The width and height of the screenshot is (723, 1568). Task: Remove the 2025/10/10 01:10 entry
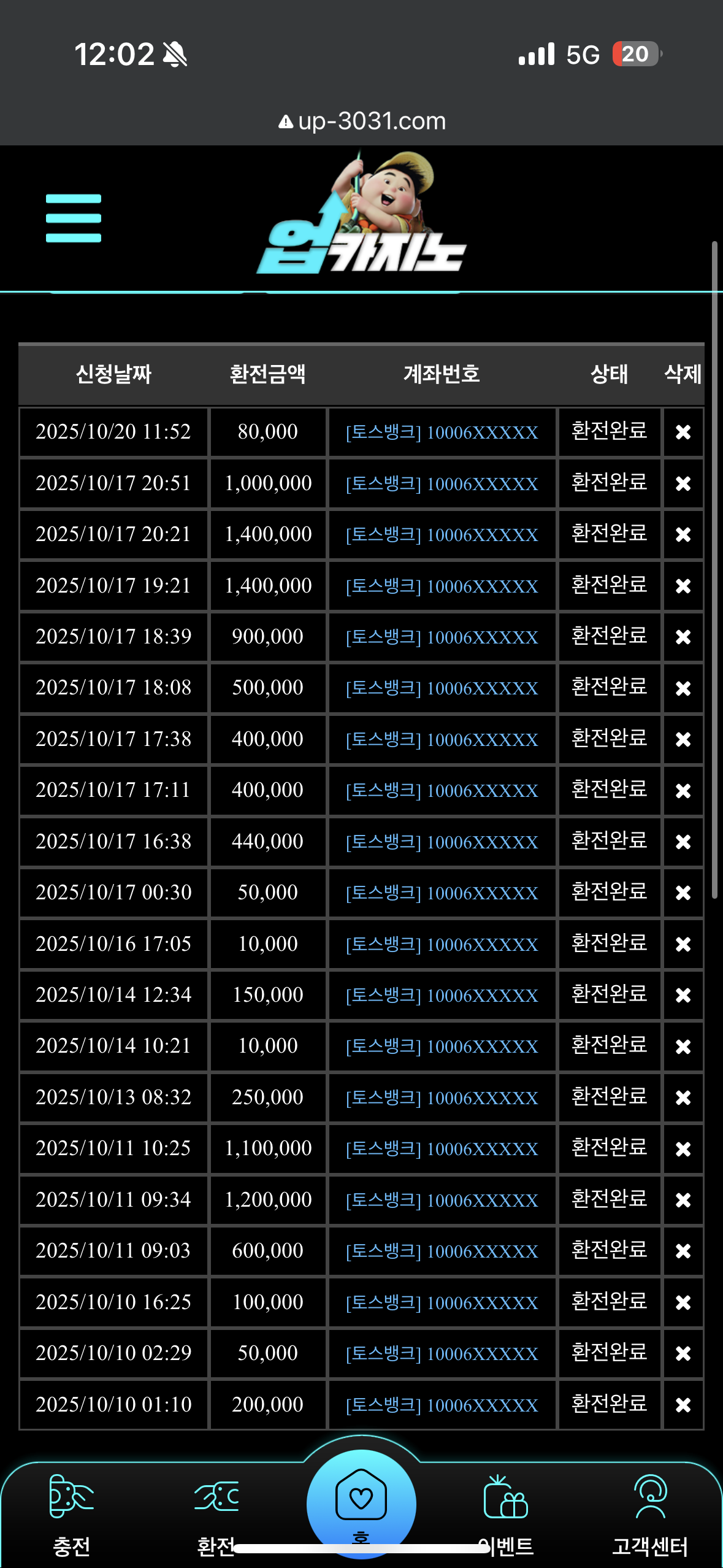[683, 1405]
